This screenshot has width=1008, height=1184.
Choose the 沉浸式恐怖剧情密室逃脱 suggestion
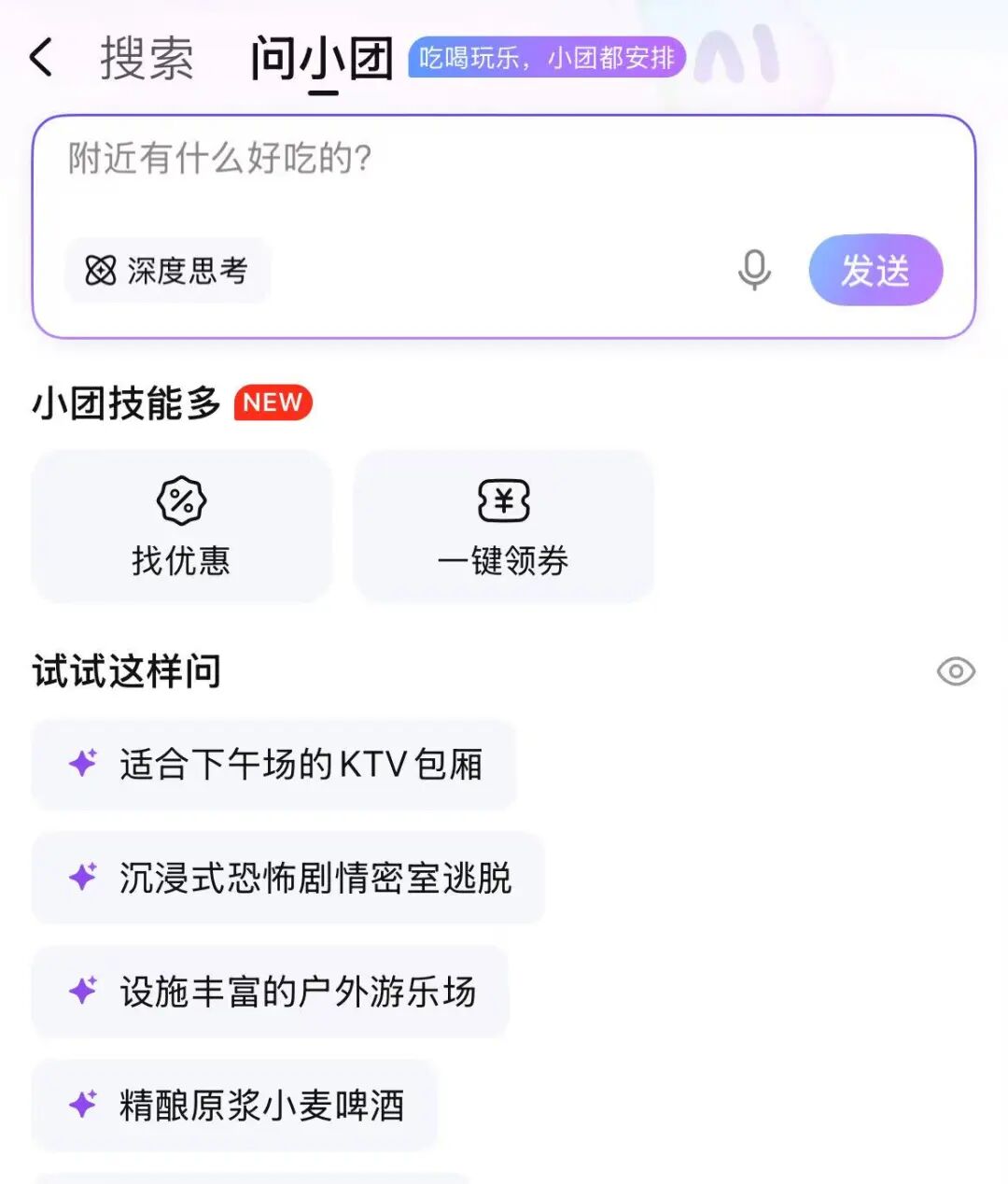coord(288,879)
